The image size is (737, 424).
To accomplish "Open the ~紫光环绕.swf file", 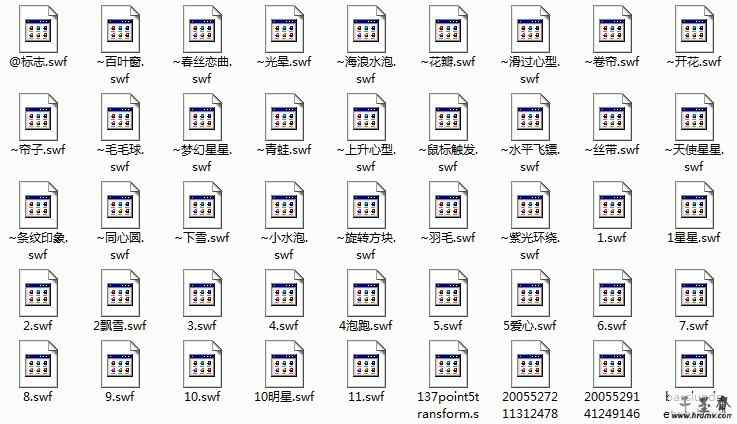I will 530,204.
